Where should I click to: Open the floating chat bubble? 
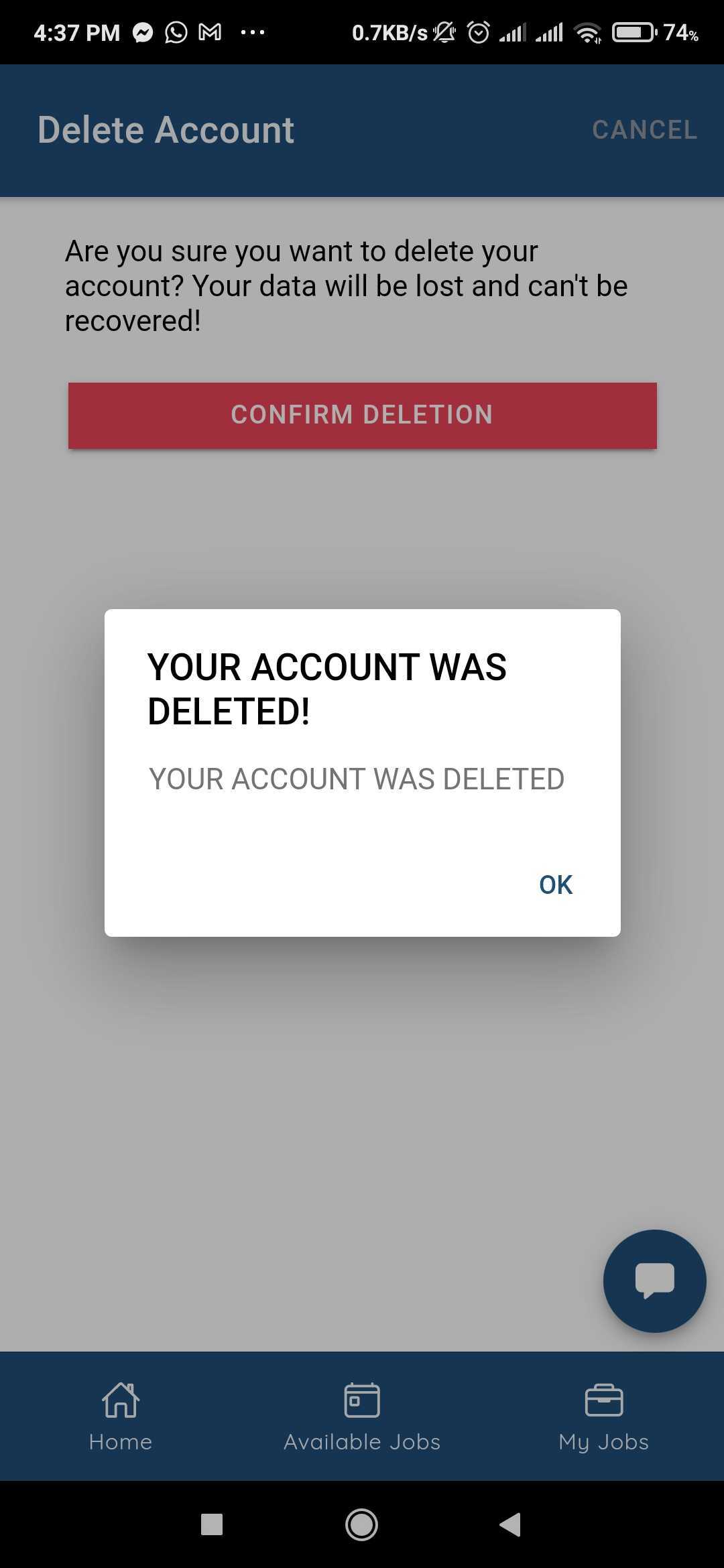point(655,1281)
